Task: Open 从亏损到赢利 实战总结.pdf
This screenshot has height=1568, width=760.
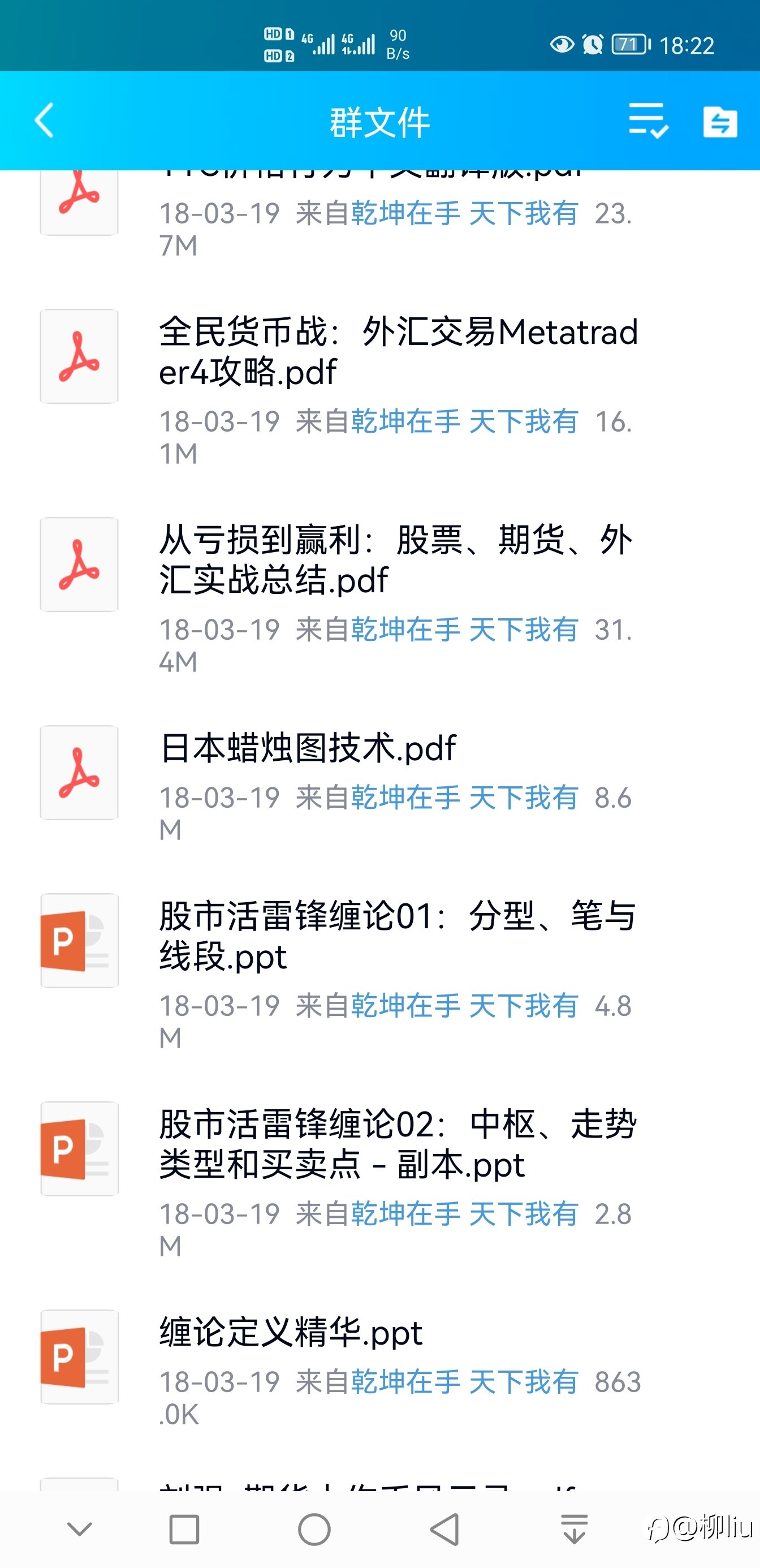Action: (x=395, y=560)
